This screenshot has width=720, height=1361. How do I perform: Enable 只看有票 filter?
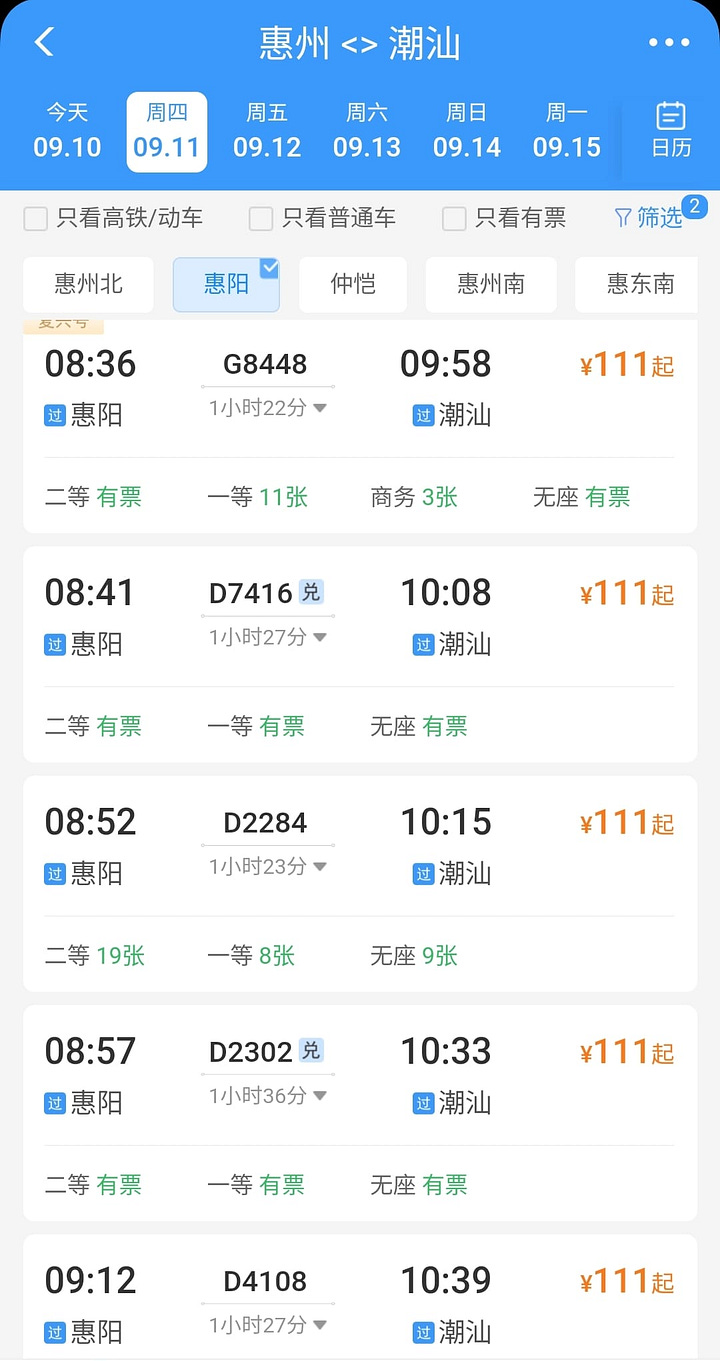point(455,219)
